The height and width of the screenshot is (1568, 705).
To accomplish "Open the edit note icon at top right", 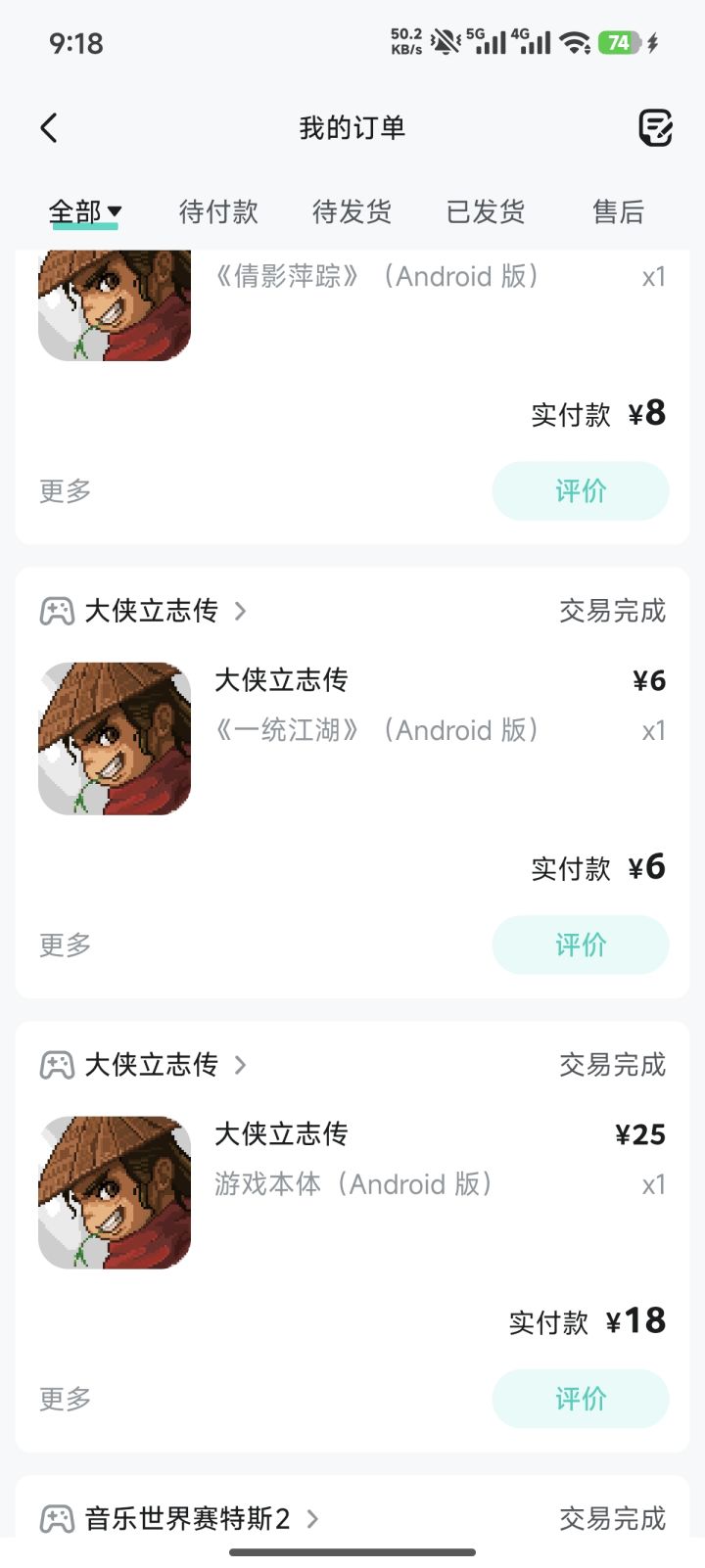I will click(x=655, y=127).
